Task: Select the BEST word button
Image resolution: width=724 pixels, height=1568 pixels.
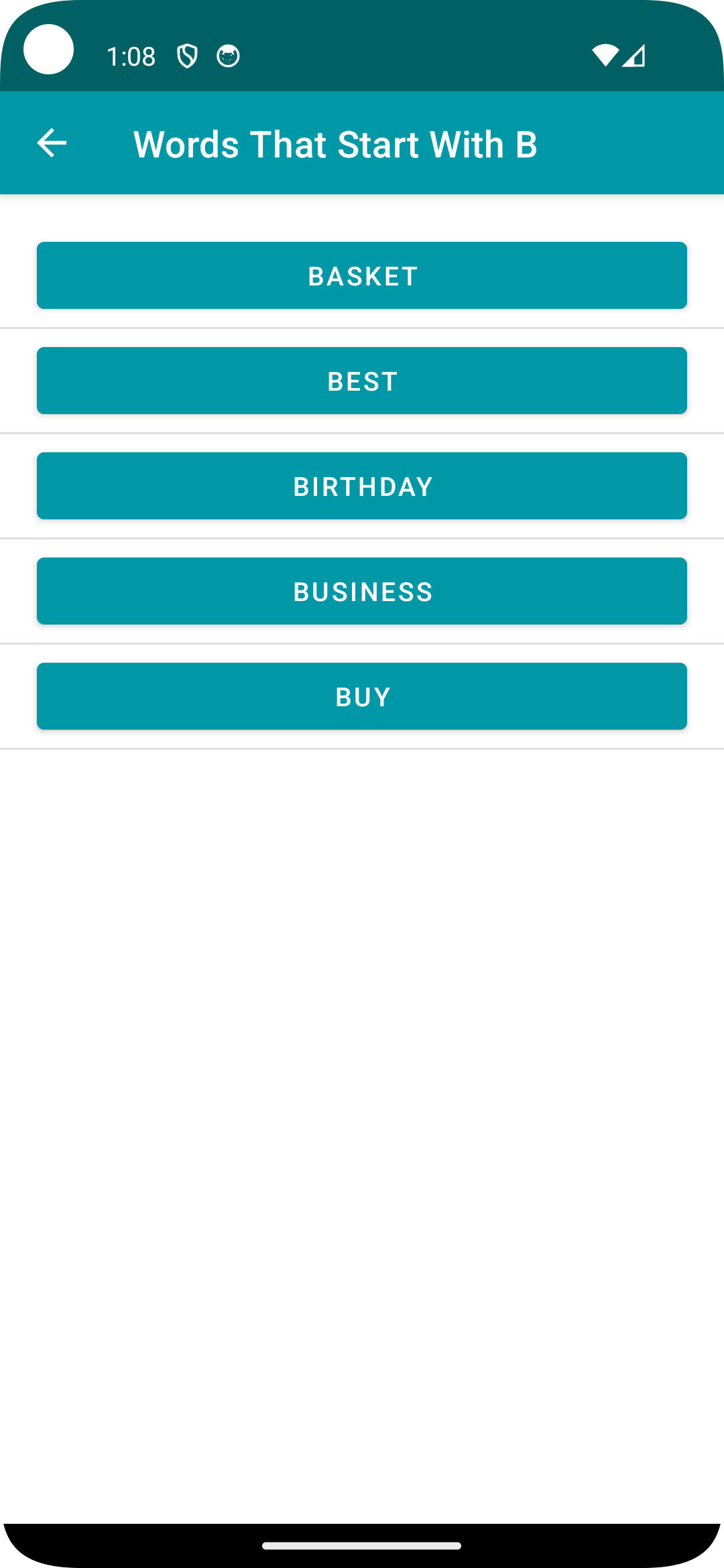Action: tap(362, 381)
